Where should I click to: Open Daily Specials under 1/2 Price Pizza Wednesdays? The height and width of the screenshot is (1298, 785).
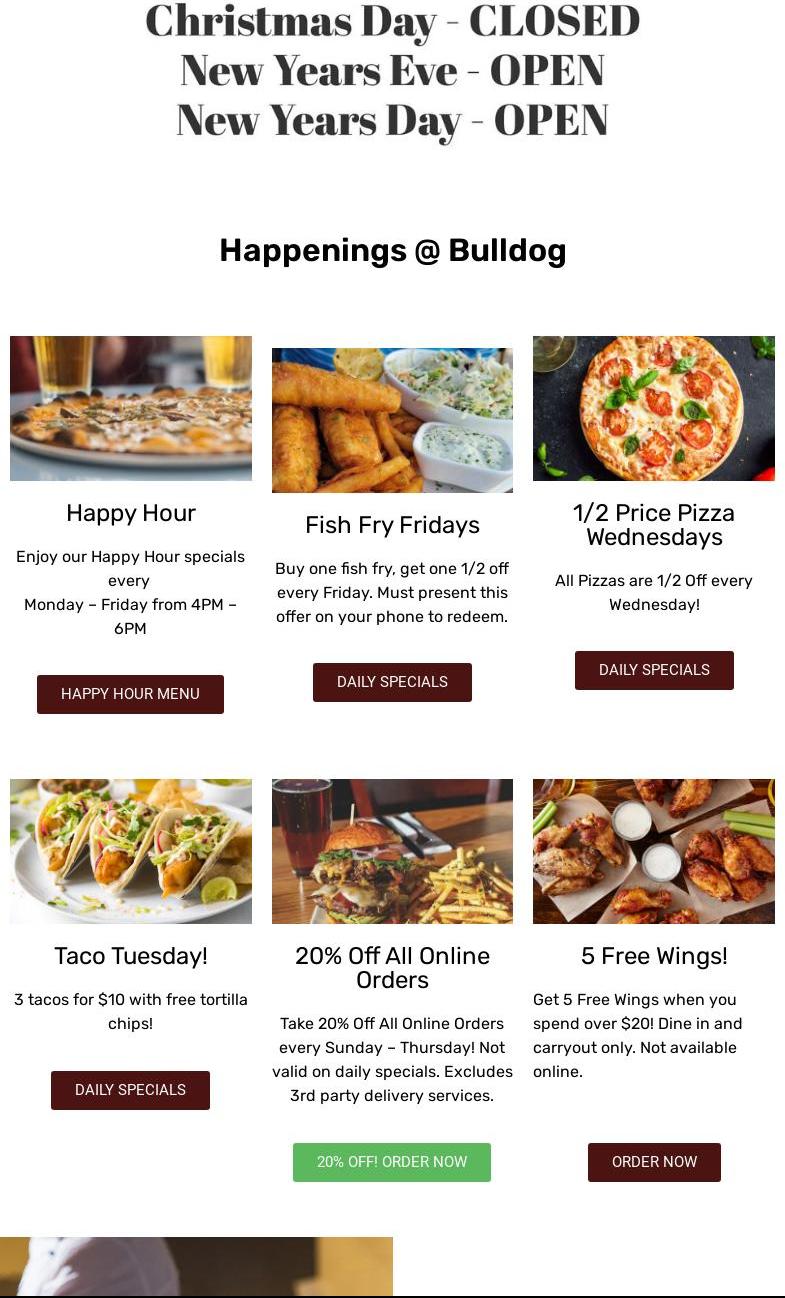coord(654,670)
